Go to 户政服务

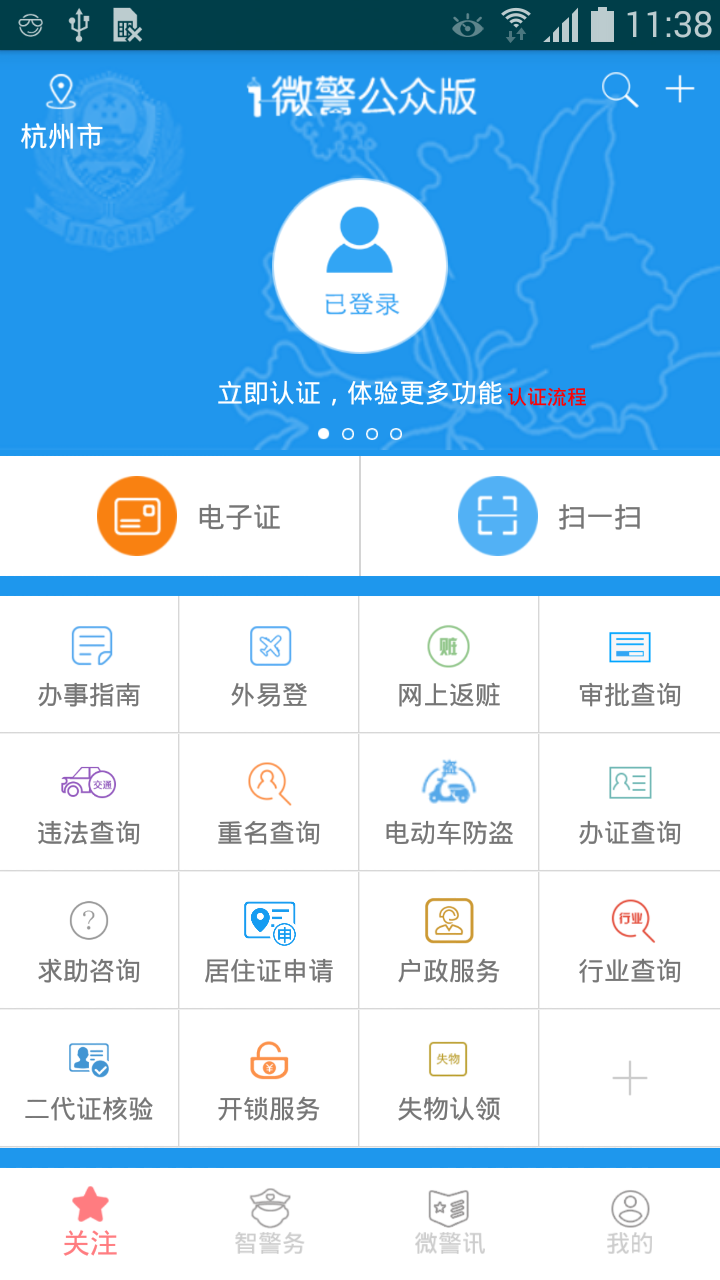click(x=449, y=941)
